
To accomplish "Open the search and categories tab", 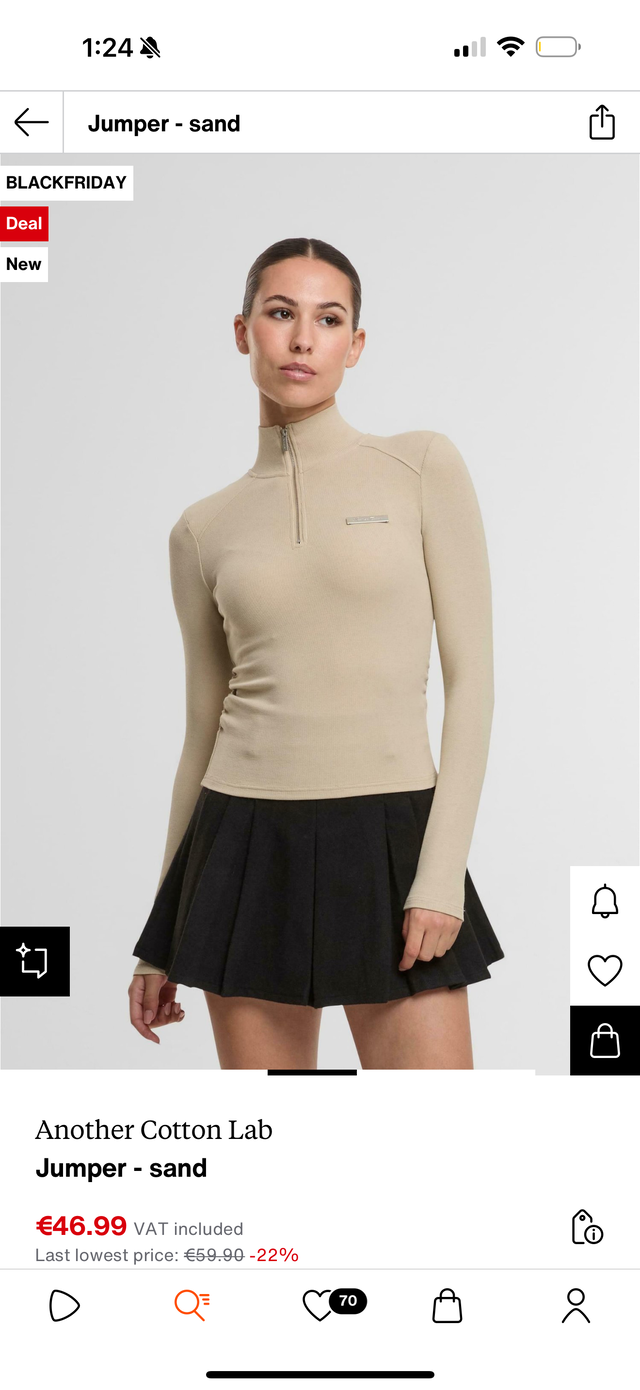I will tap(191, 1305).
